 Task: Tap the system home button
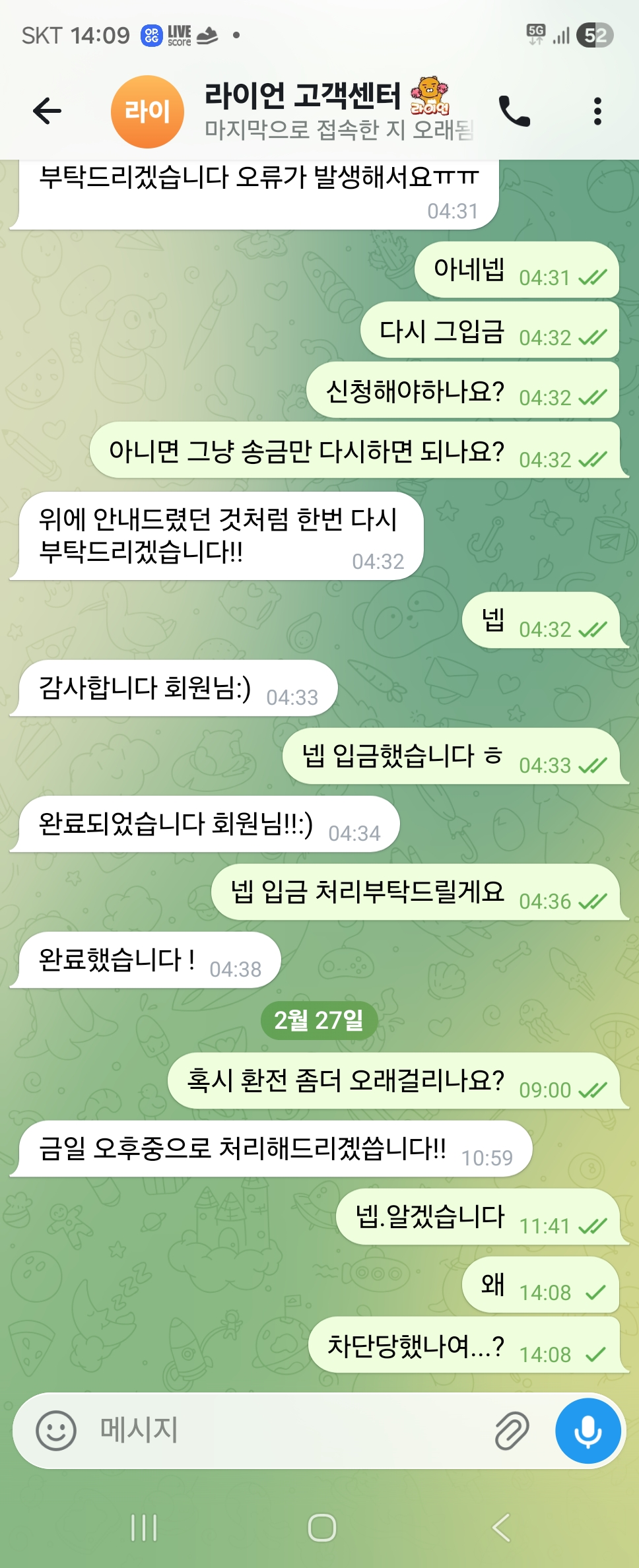pos(322,1527)
